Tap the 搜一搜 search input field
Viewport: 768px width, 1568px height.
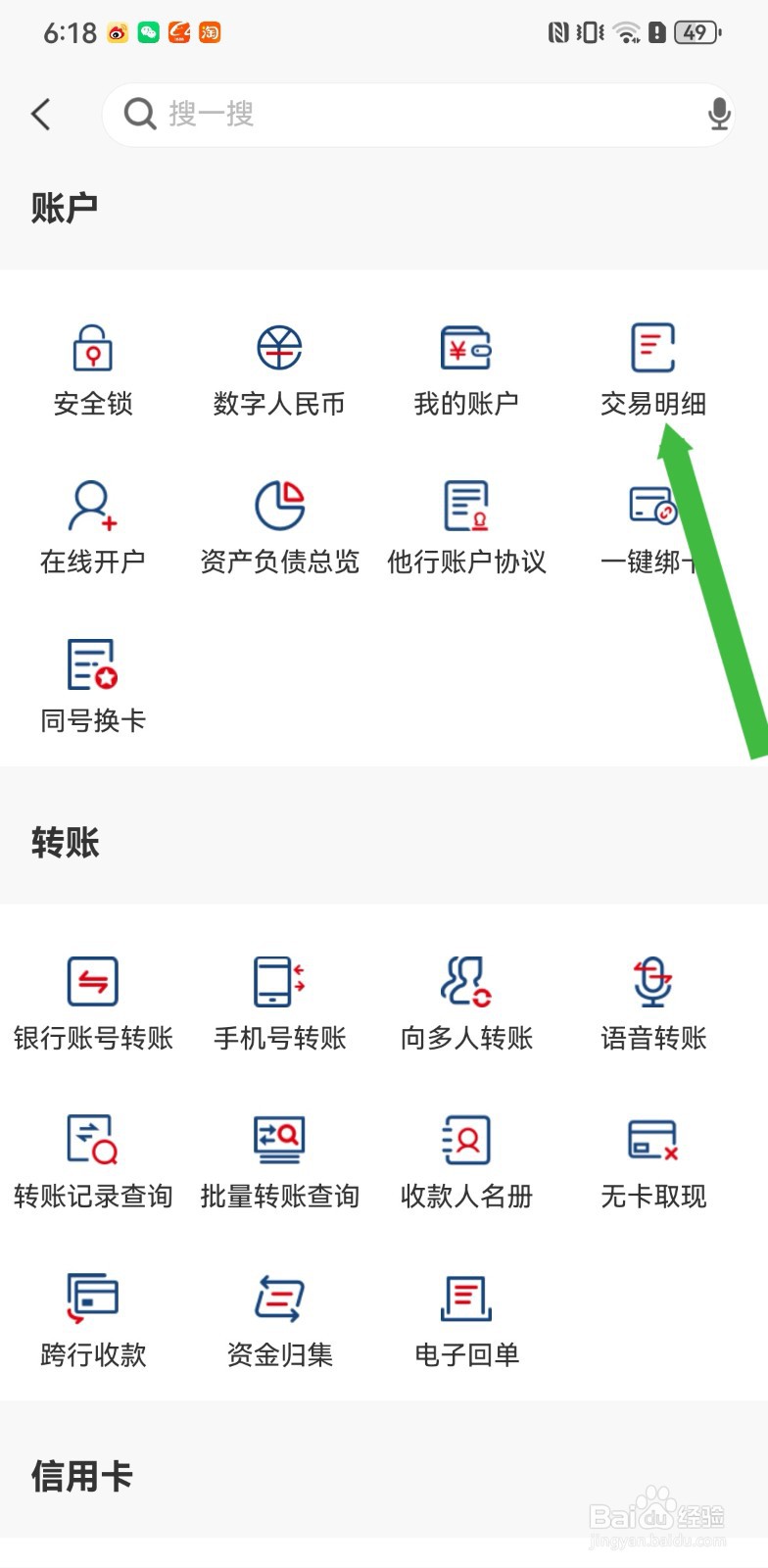(392, 114)
